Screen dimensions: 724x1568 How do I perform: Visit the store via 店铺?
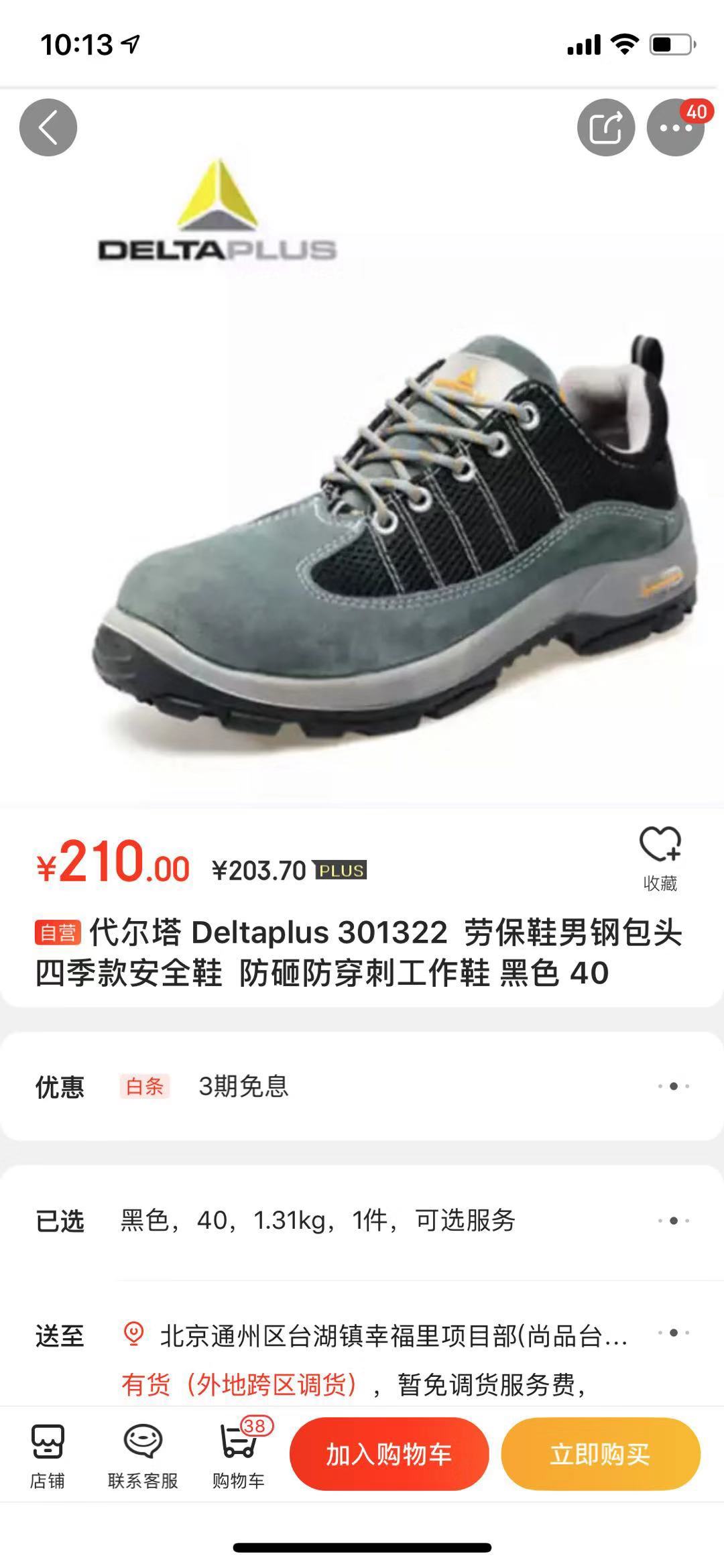tap(47, 1456)
